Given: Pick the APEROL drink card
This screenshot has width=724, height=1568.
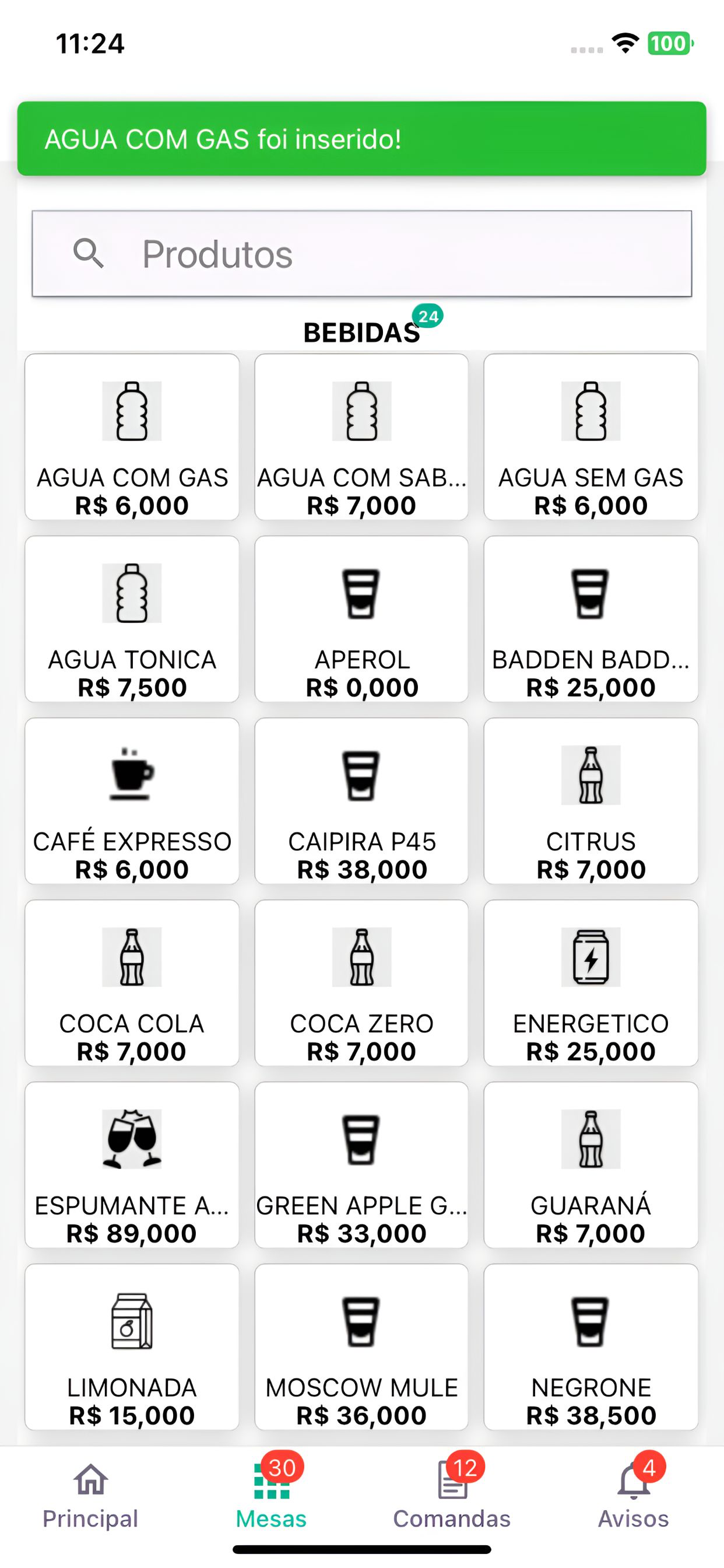Looking at the screenshot, I should point(361,619).
